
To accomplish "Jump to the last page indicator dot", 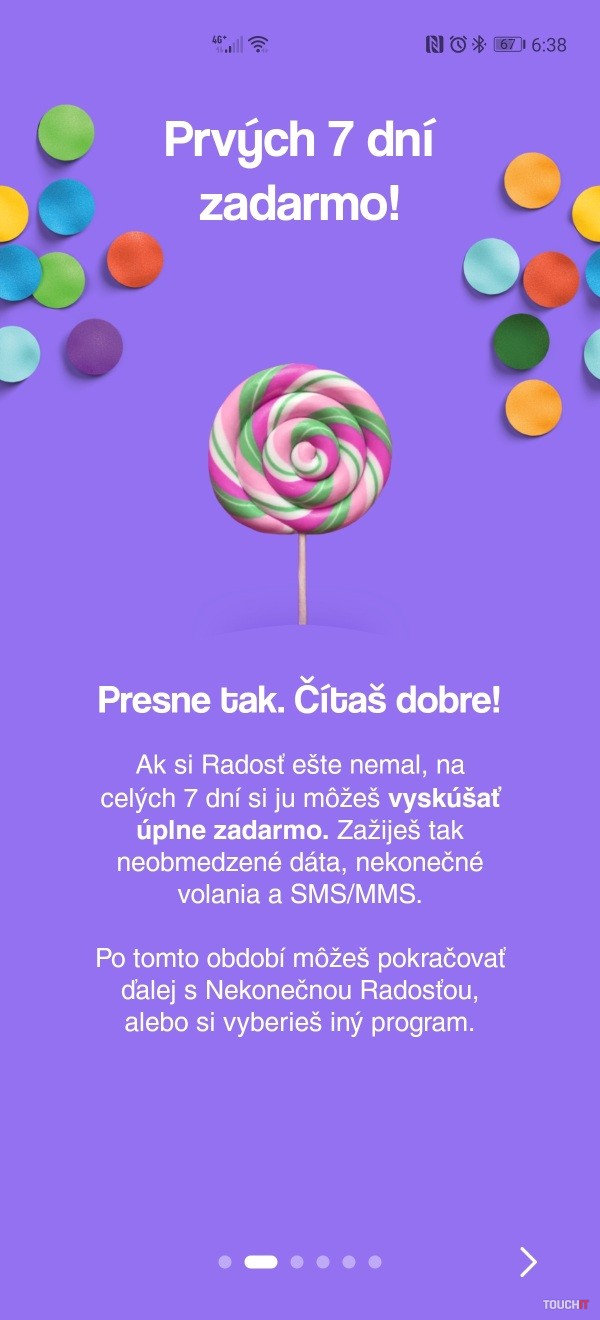I will 375,1262.
